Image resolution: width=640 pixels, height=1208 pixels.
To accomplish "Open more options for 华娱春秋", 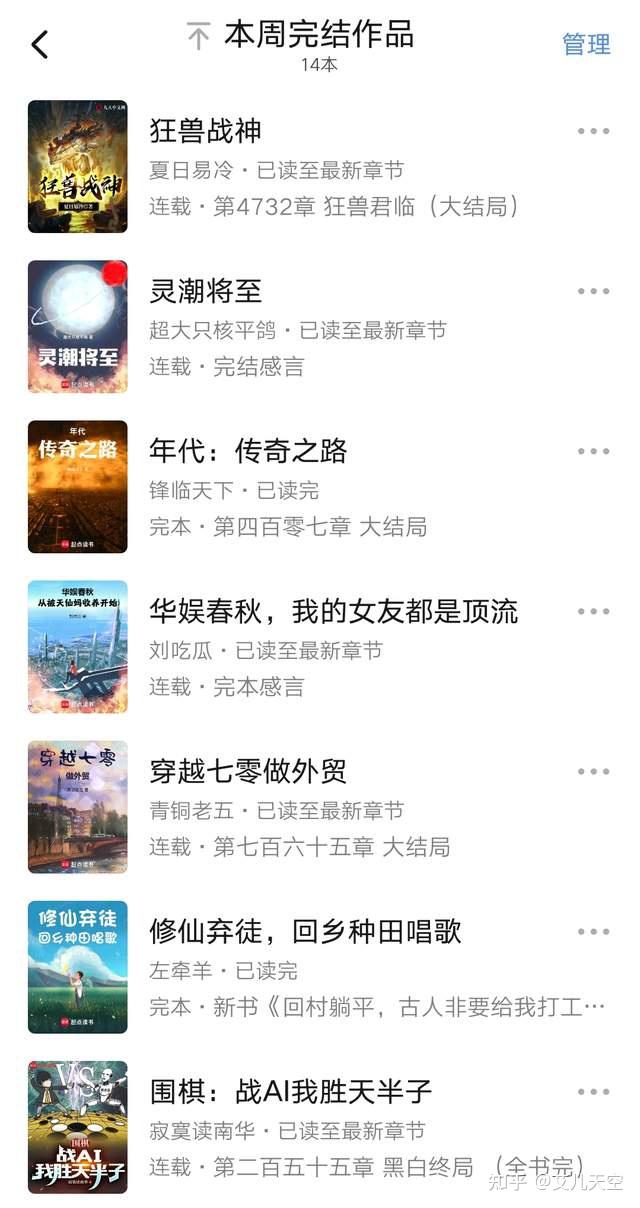I will point(593,611).
